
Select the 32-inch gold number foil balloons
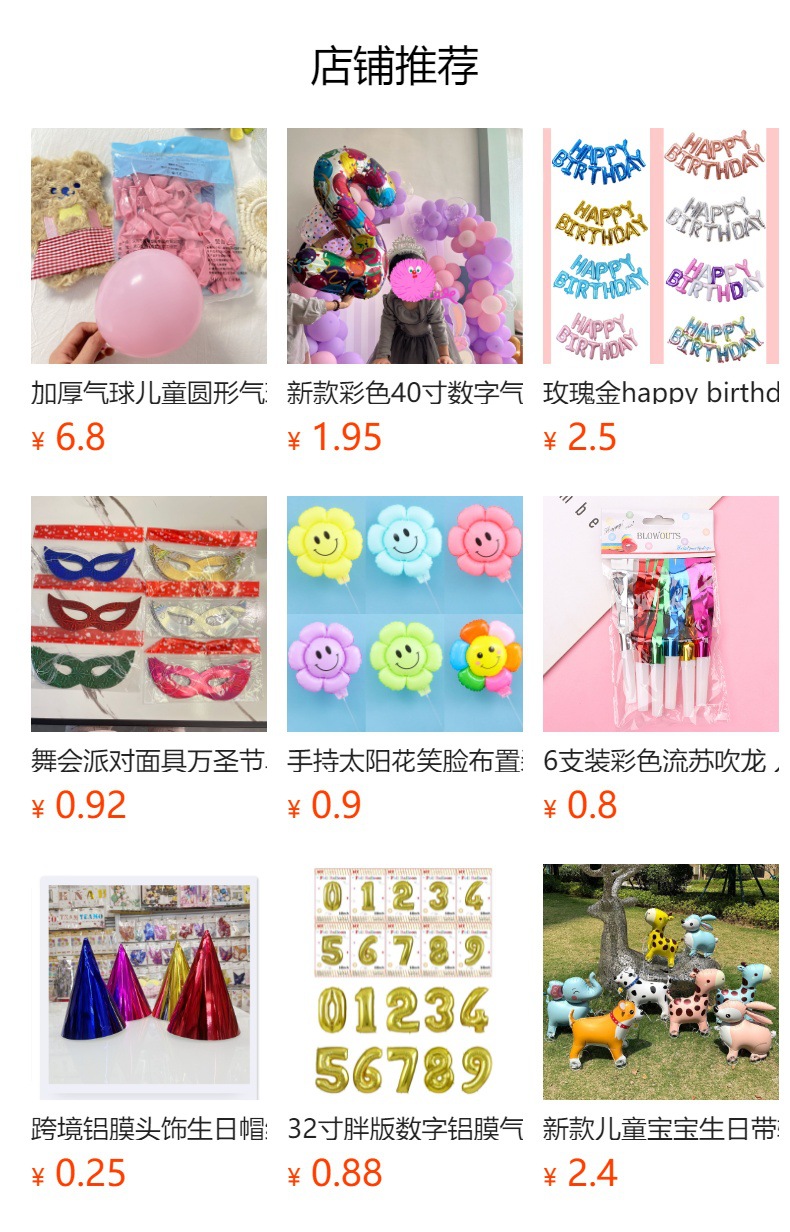click(405, 982)
